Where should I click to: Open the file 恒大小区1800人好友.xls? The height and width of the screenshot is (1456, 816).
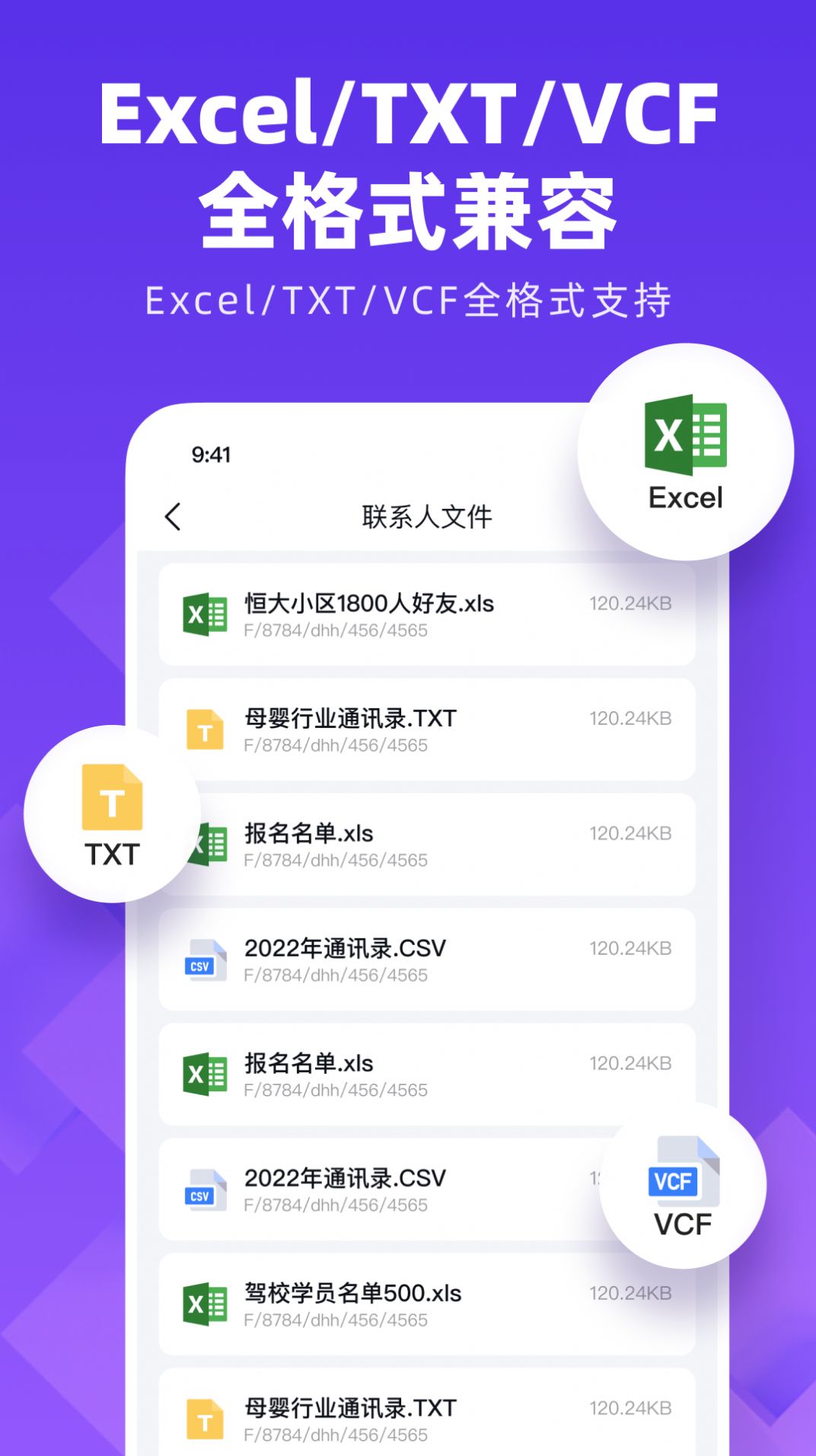pos(368,603)
